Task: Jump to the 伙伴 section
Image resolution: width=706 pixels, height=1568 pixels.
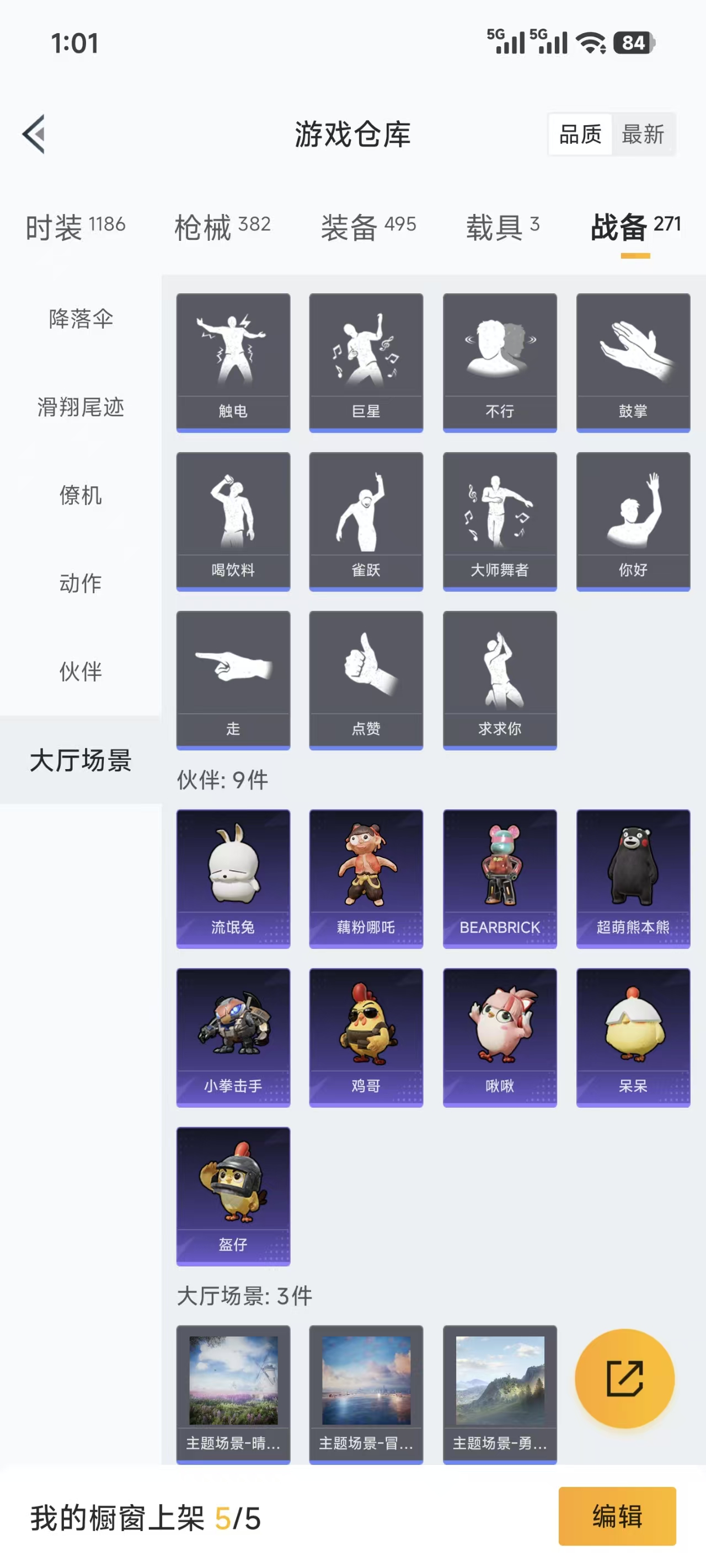Action: 81,672
